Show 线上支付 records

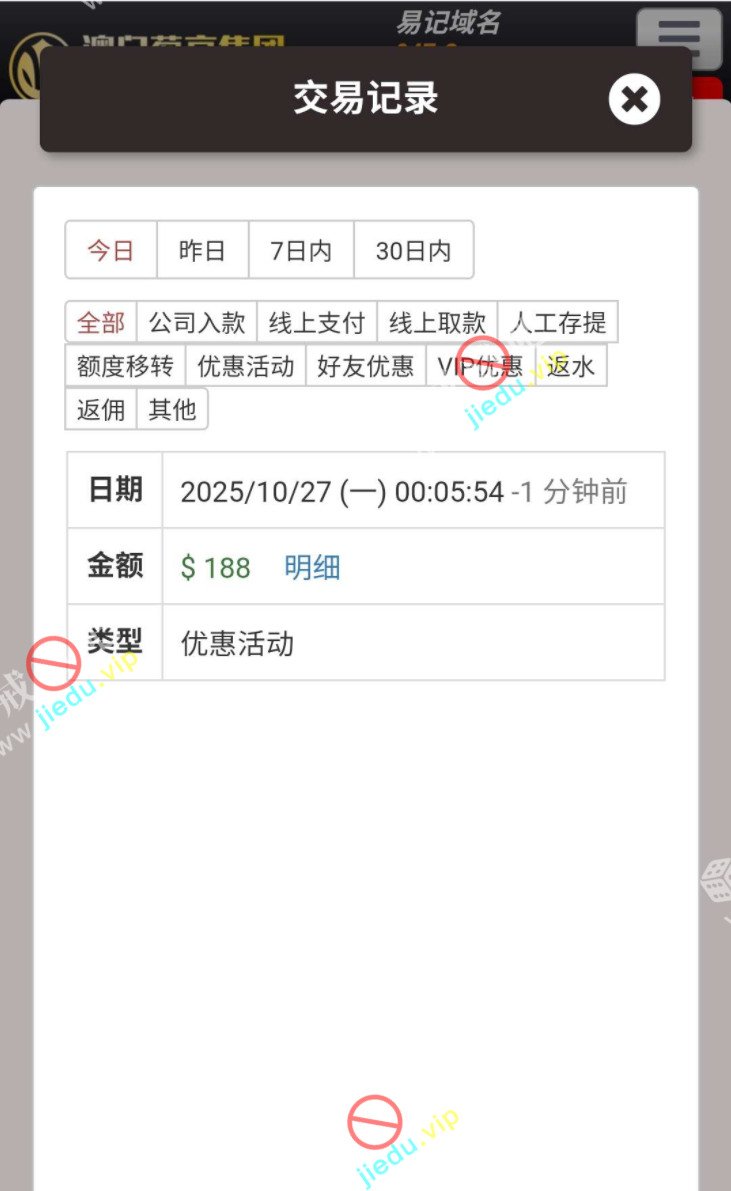(x=317, y=323)
